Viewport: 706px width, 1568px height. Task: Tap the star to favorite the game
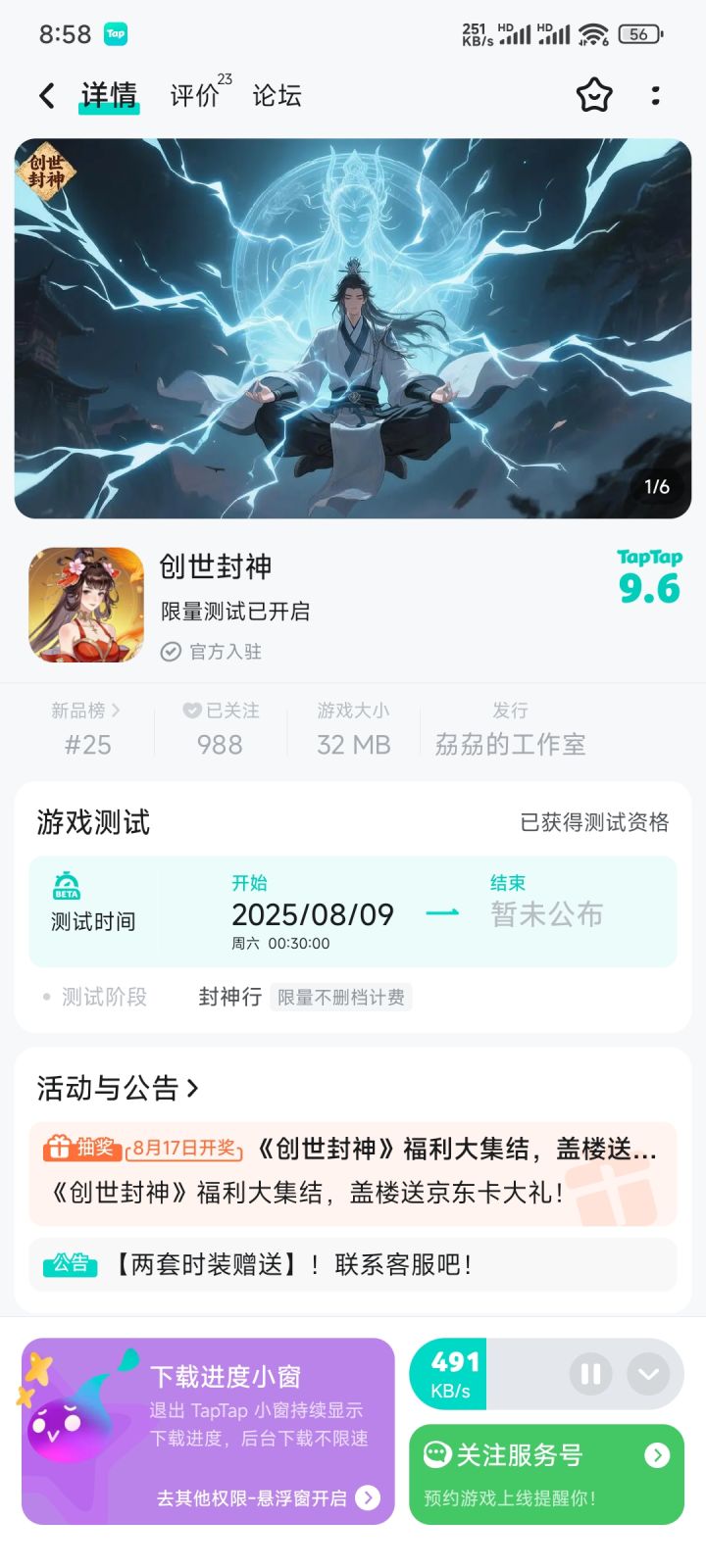(x=594, y=95)
